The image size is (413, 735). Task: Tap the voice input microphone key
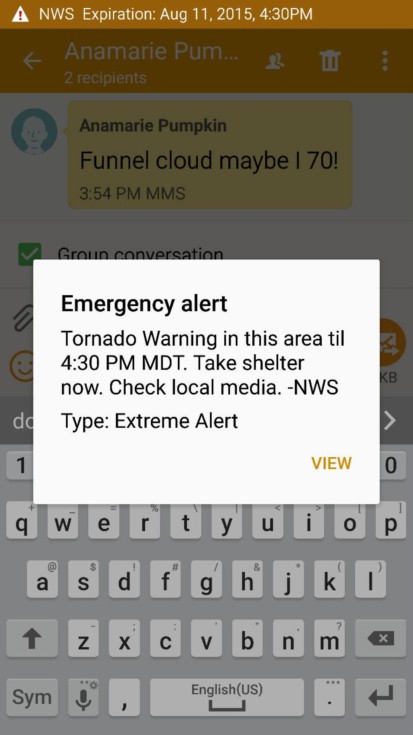coord(83,697)
